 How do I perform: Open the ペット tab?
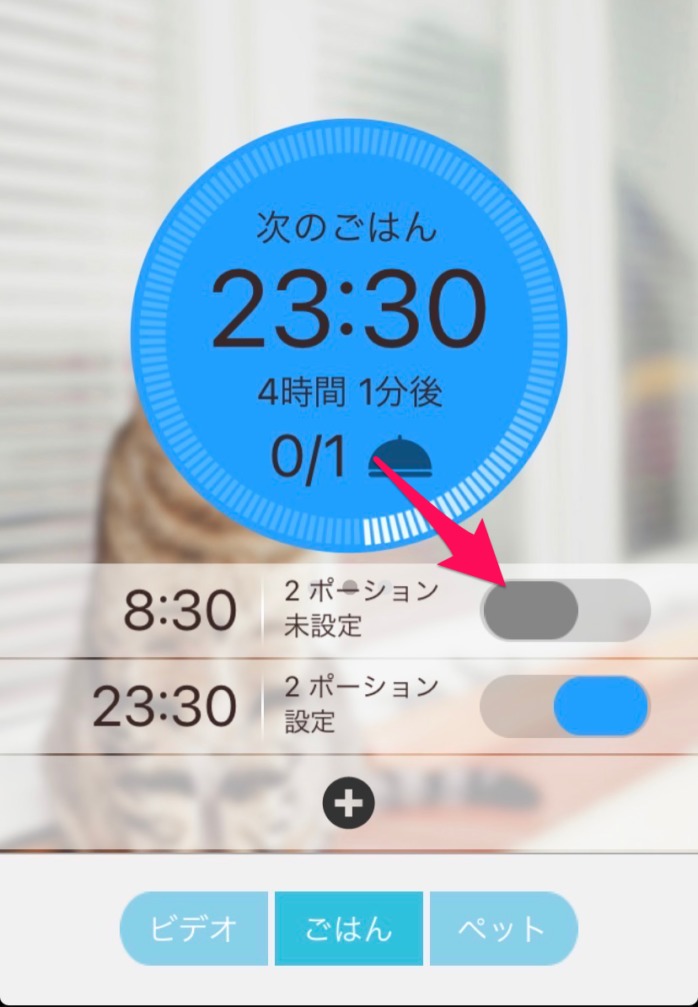click(503, 928)
